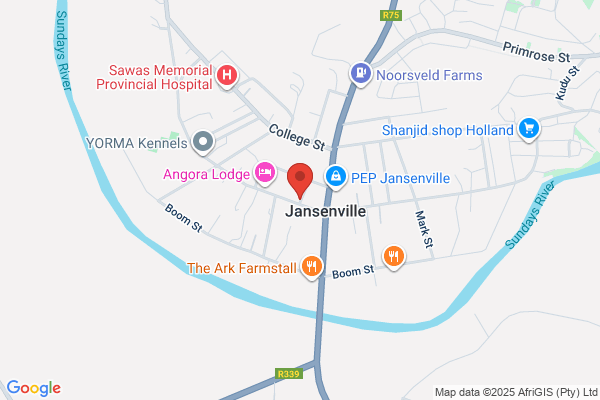The height and width of the screenshot is (400, 600).
Task: Open the PEP Jansenville shopping pin
Action: click(336, 177)
